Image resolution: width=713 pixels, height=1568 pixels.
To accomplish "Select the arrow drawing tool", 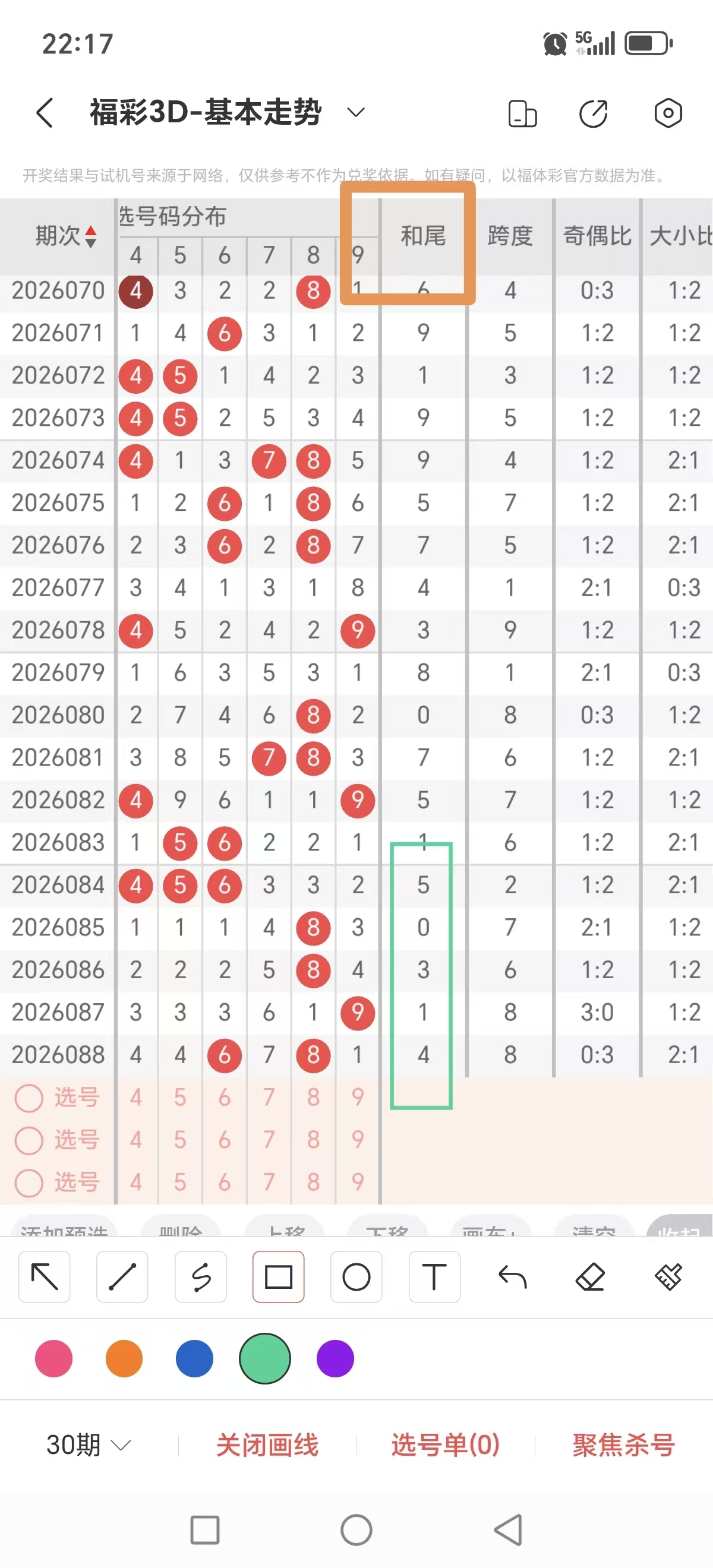I will pos(45,1276).
